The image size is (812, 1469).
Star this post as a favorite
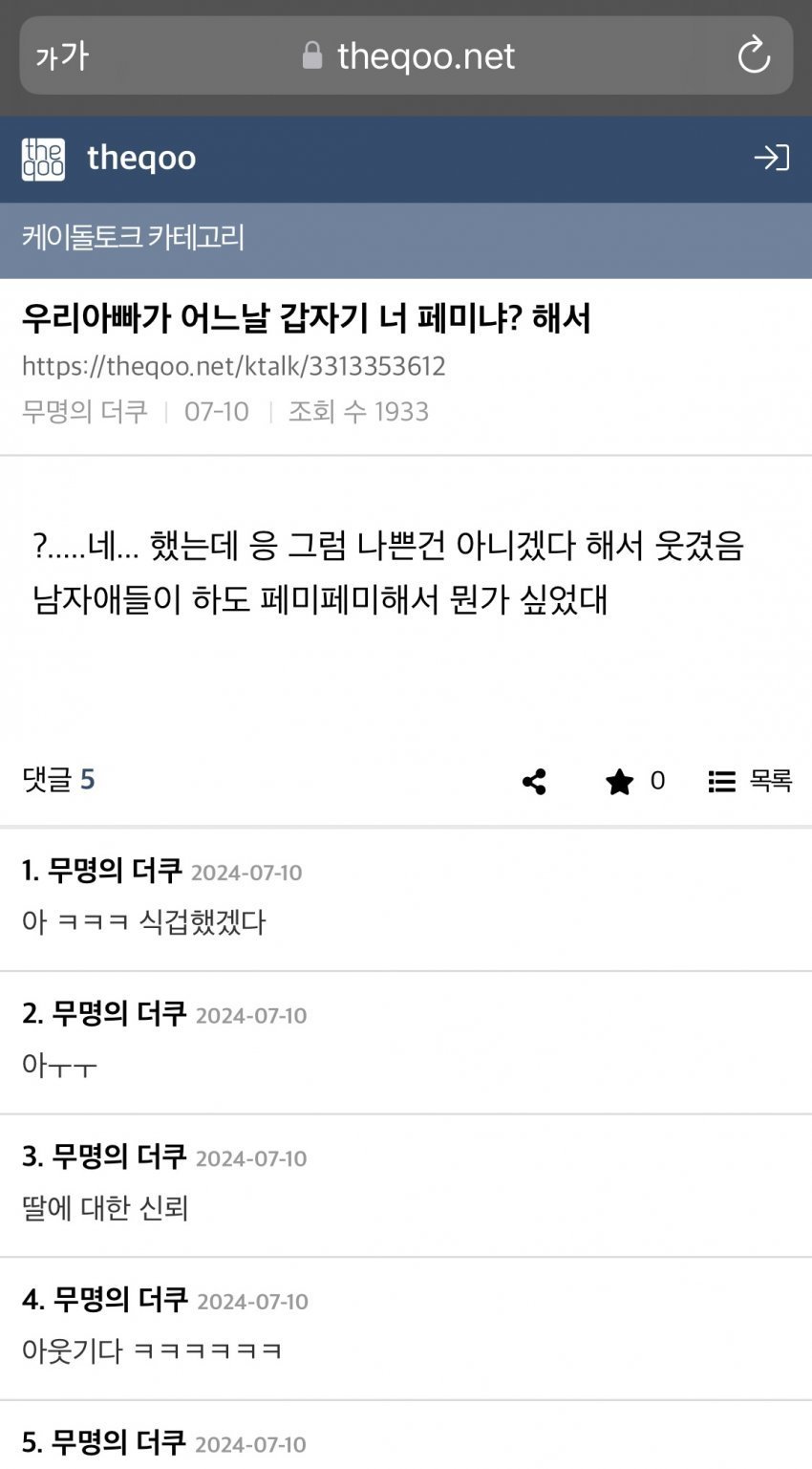[620, 782]
